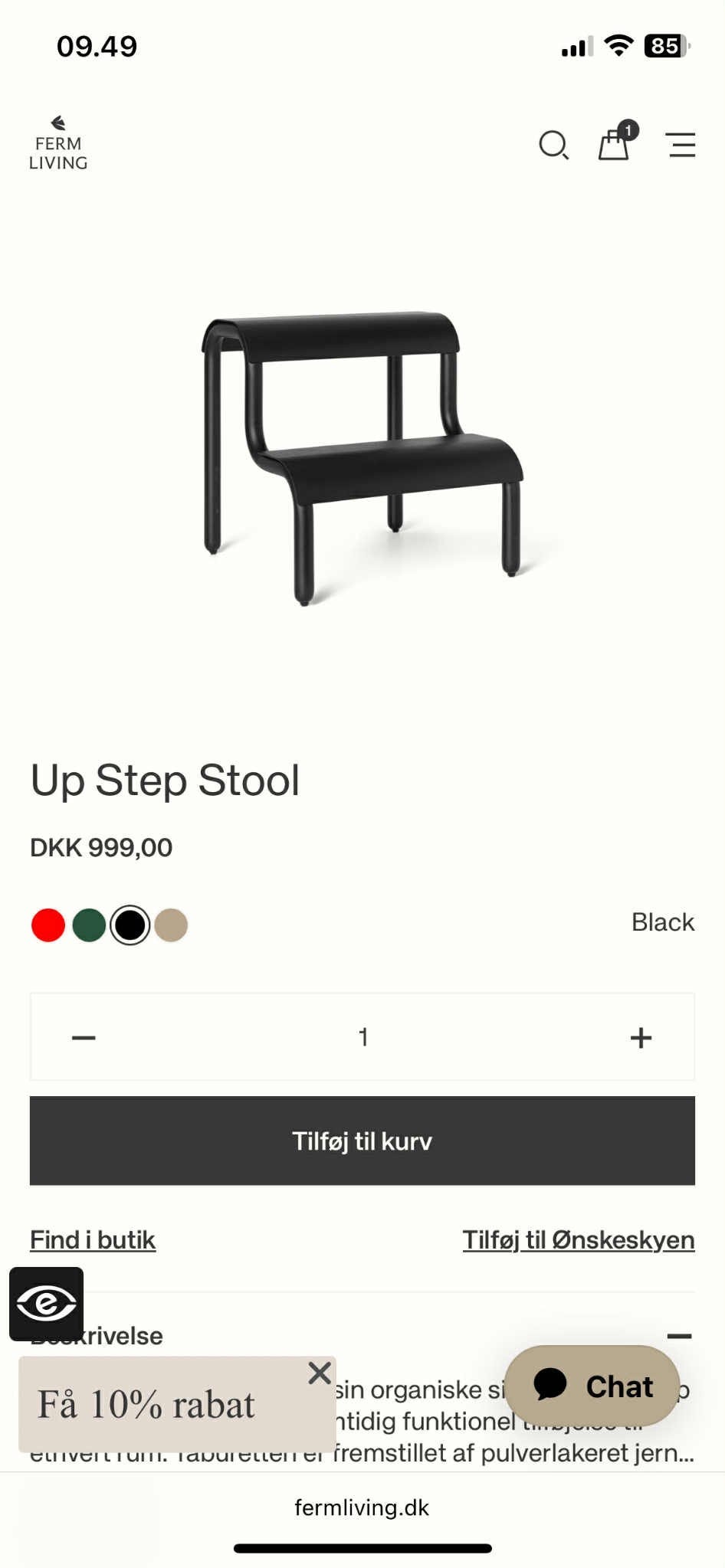
Task: Pick the beige color swatch
Action: [171, 925]
